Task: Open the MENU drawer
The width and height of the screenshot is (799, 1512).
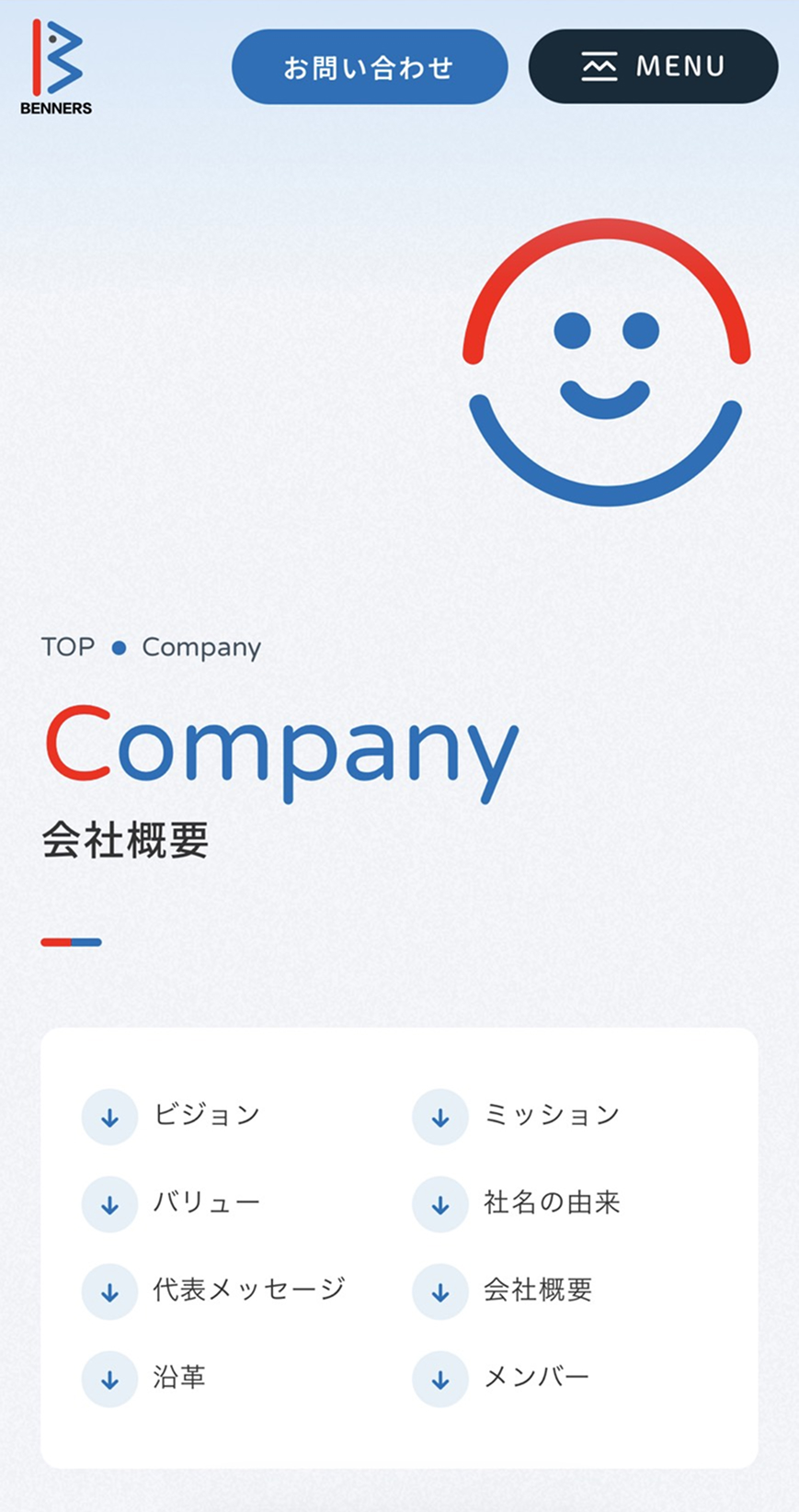Action: (x=653, y=66)
